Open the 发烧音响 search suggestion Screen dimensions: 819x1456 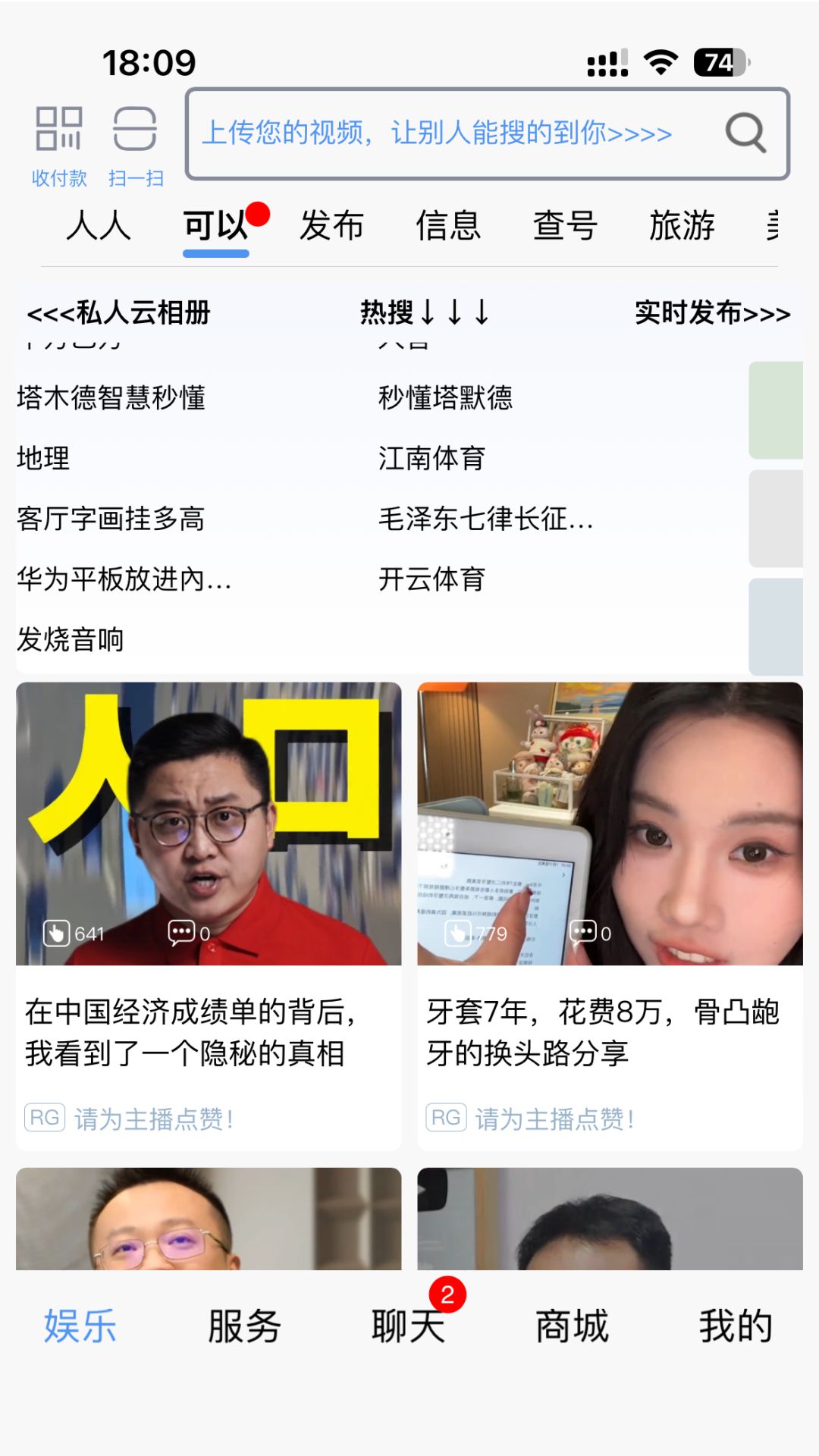coord(71,641)
